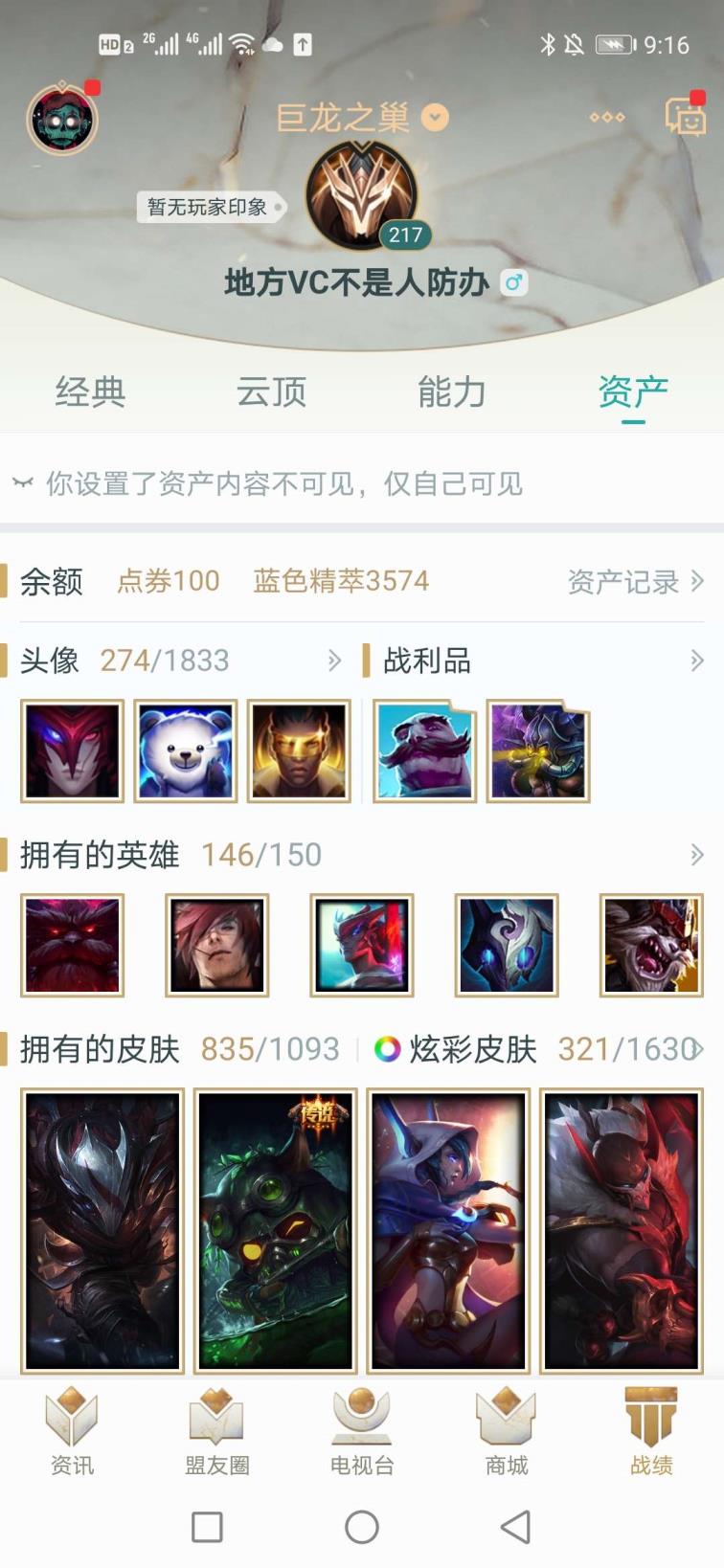Image resolution: width=724 pixels, height=1568 pixels.
Task: Open the messages chat icon
Action: click(685, 116)
